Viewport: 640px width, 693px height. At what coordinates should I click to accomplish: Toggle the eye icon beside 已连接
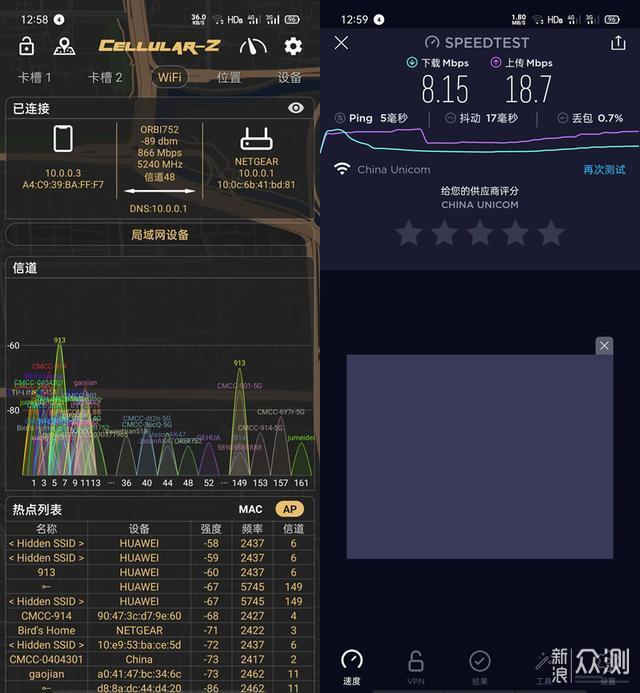click(295, 108)
